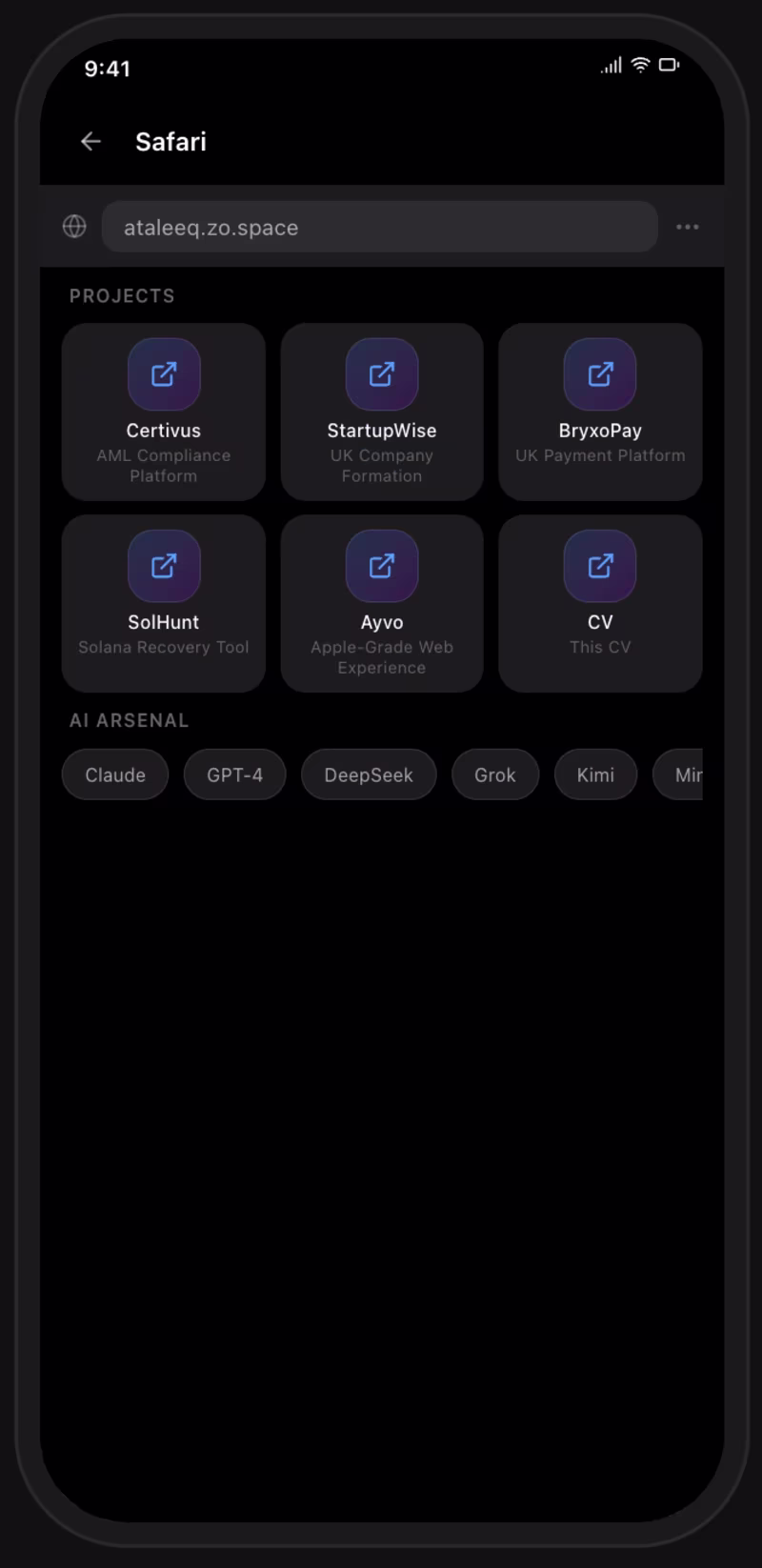Select the Kimi chip
762x1568 pixels.
click(595, 774)
